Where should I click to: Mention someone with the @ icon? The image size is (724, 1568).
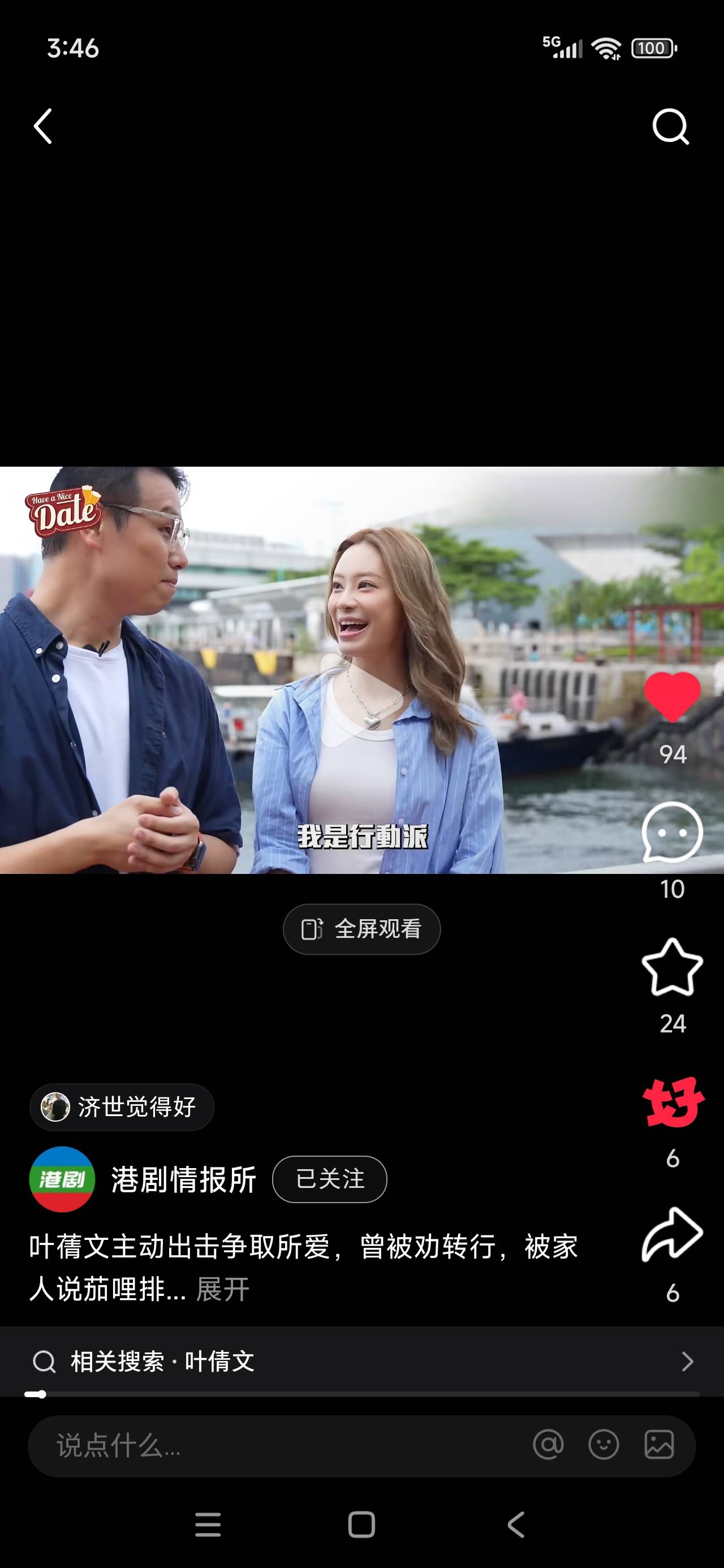point(548,1445)
